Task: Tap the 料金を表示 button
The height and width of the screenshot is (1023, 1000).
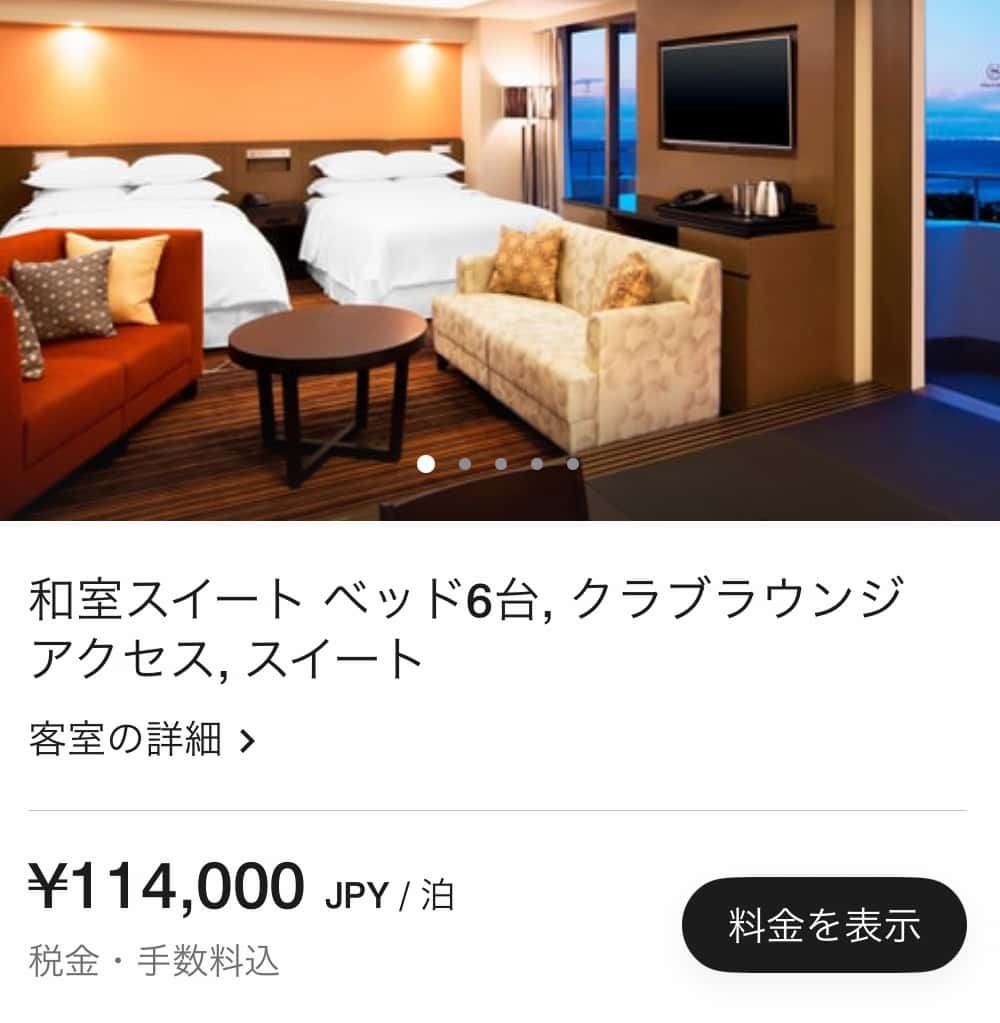Action: [823, 925]
